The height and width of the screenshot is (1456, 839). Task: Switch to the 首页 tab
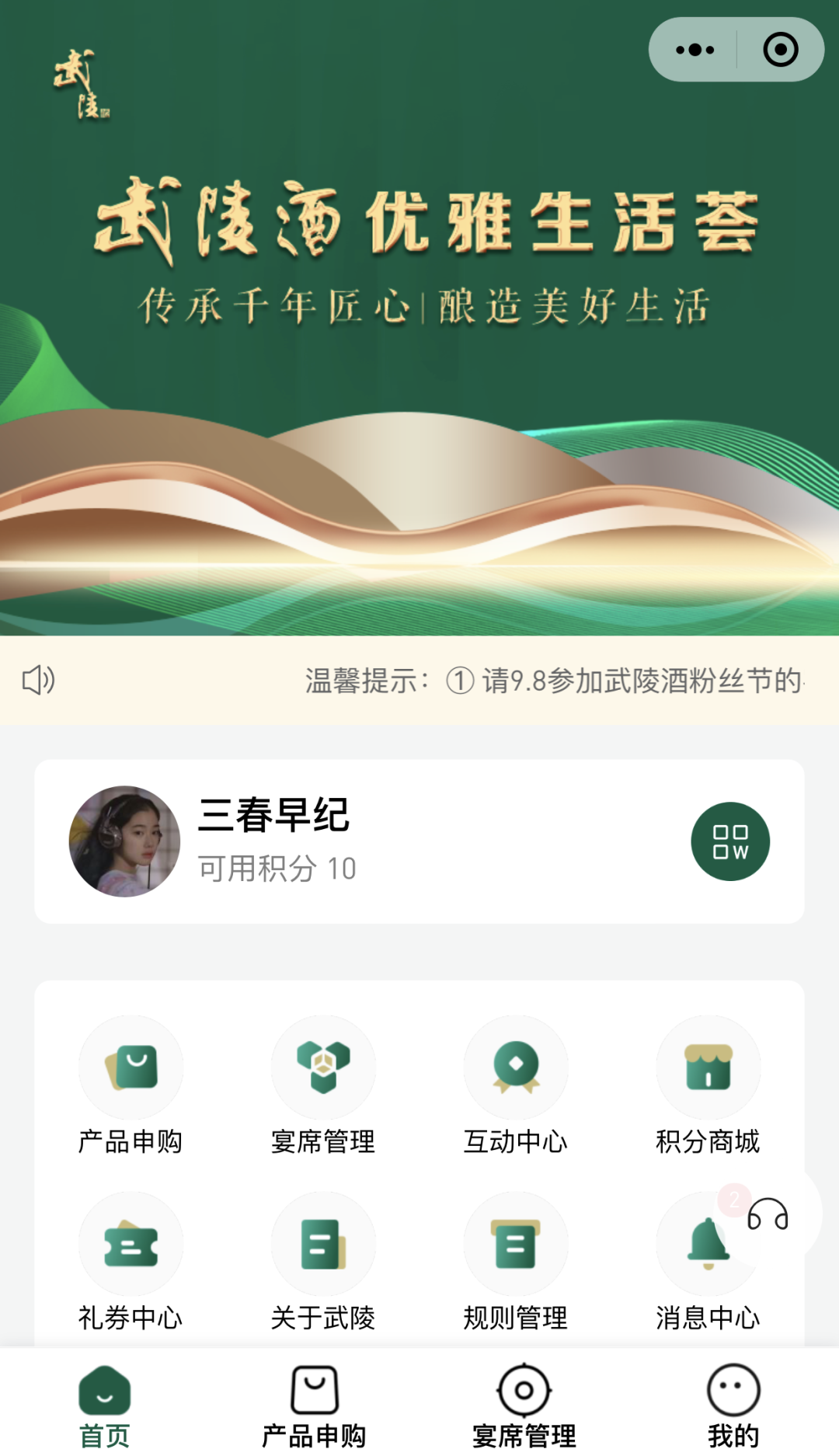(x=105, y=1406)
